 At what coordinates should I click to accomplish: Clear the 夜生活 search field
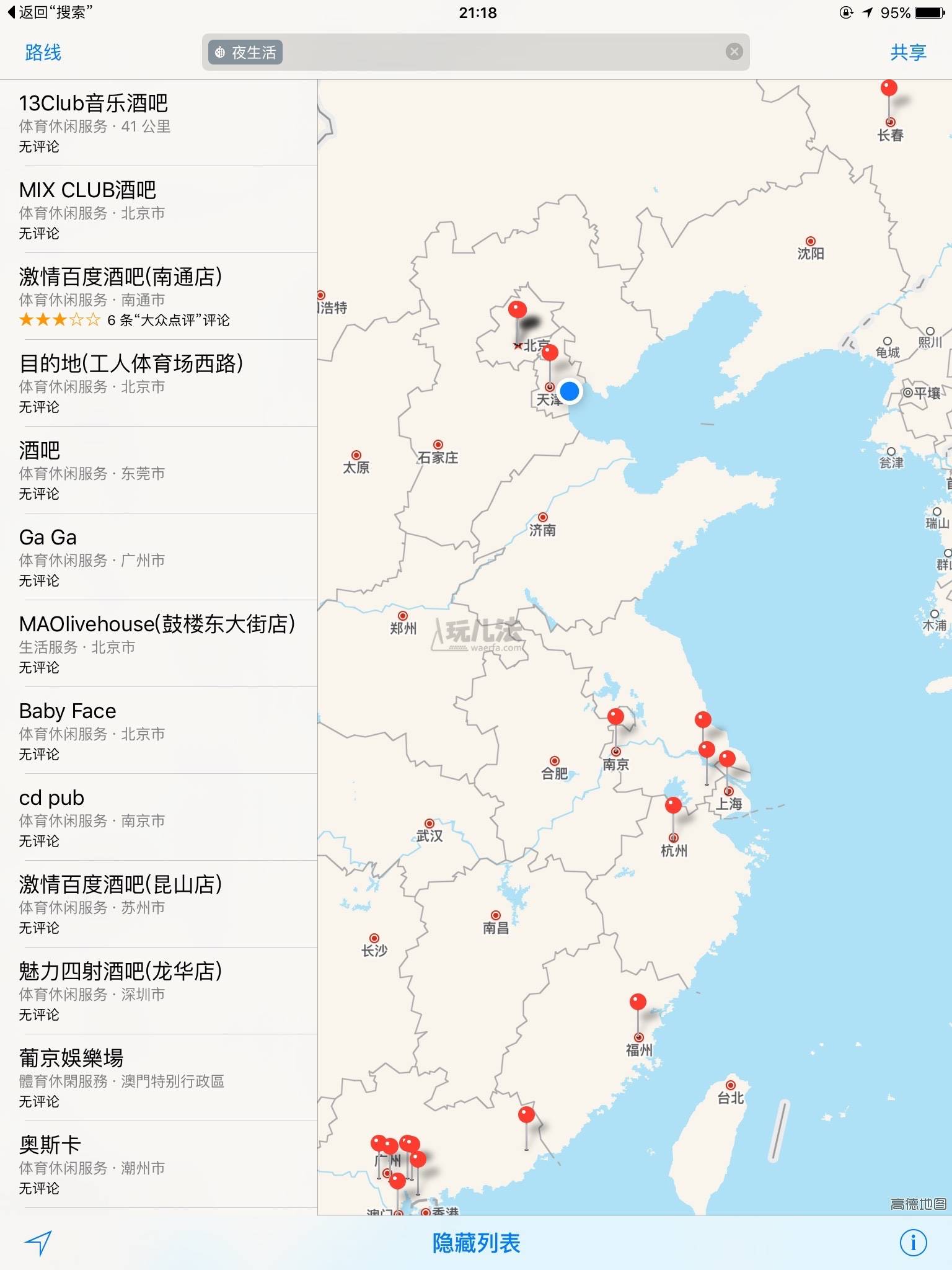pyautogui.click(x=734, y=52)
